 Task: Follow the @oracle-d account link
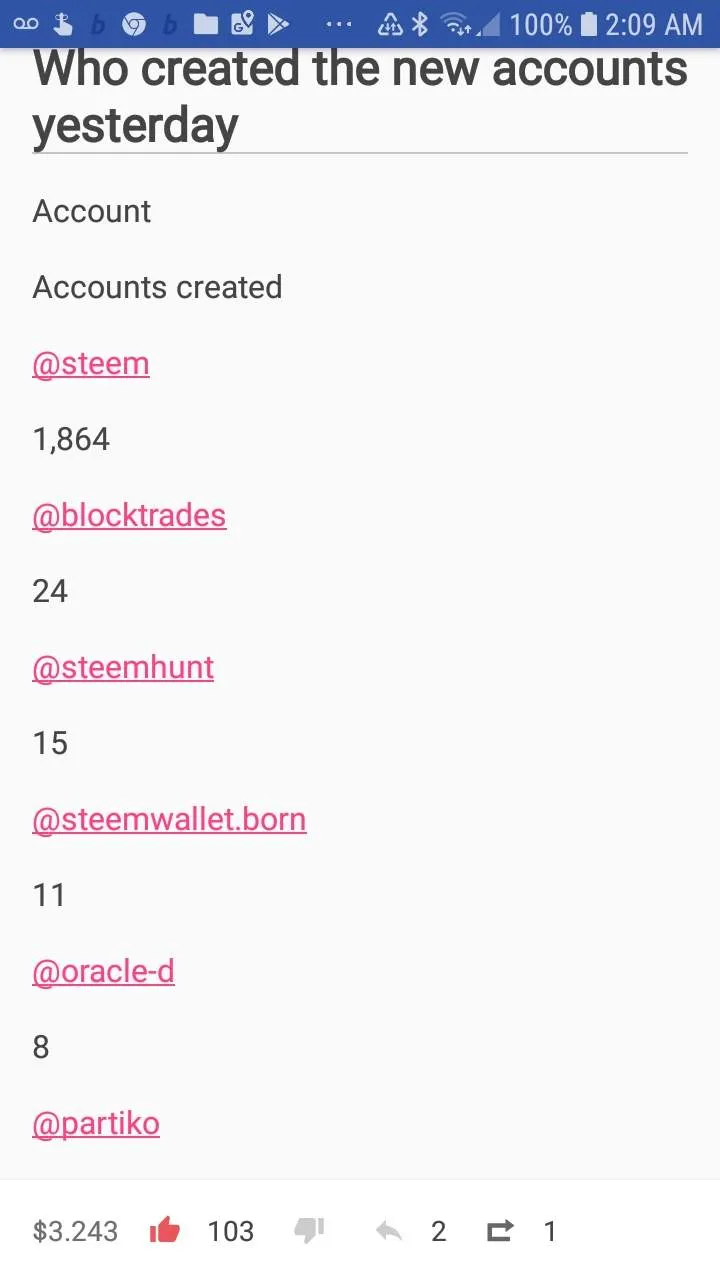point(104,971)
